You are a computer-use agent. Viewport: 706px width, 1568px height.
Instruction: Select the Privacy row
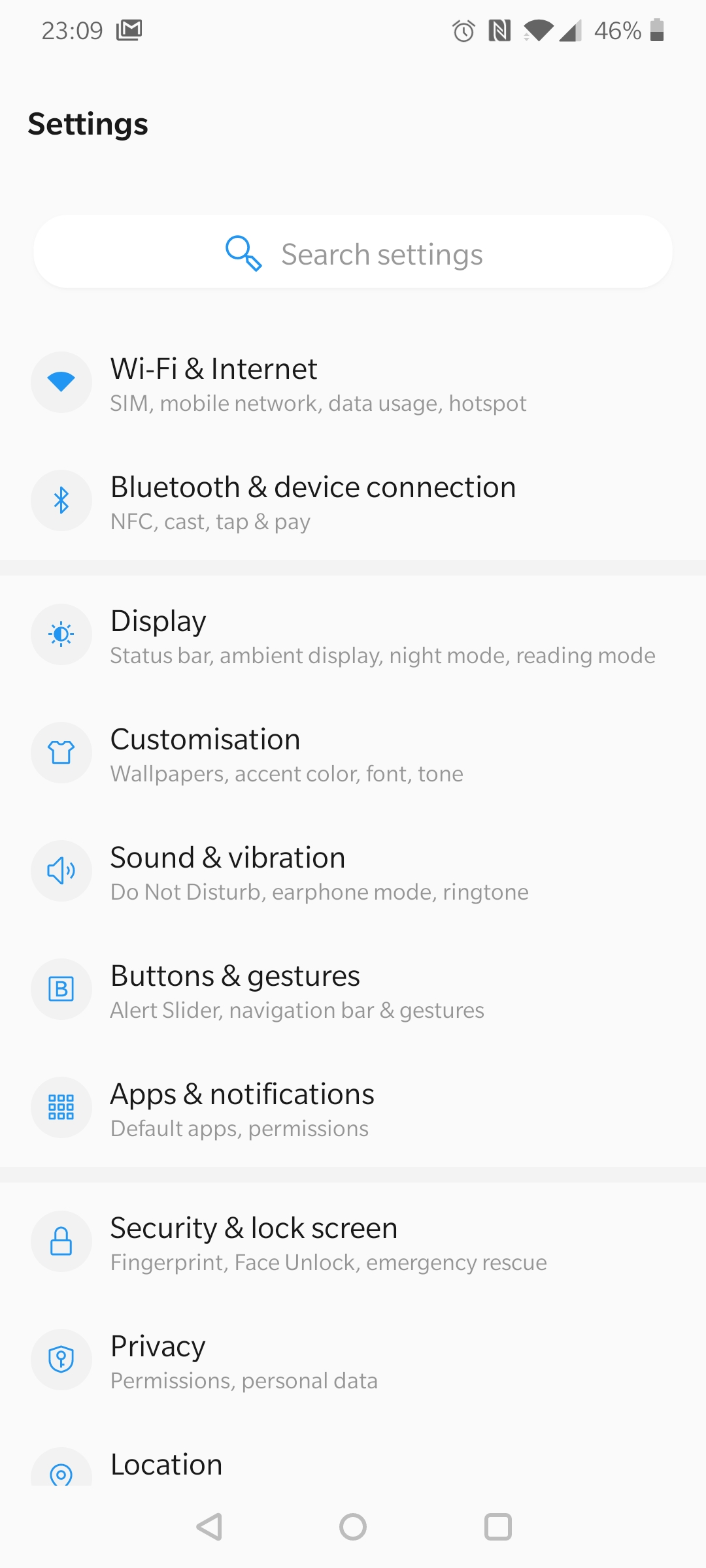tap(353, 1360)
